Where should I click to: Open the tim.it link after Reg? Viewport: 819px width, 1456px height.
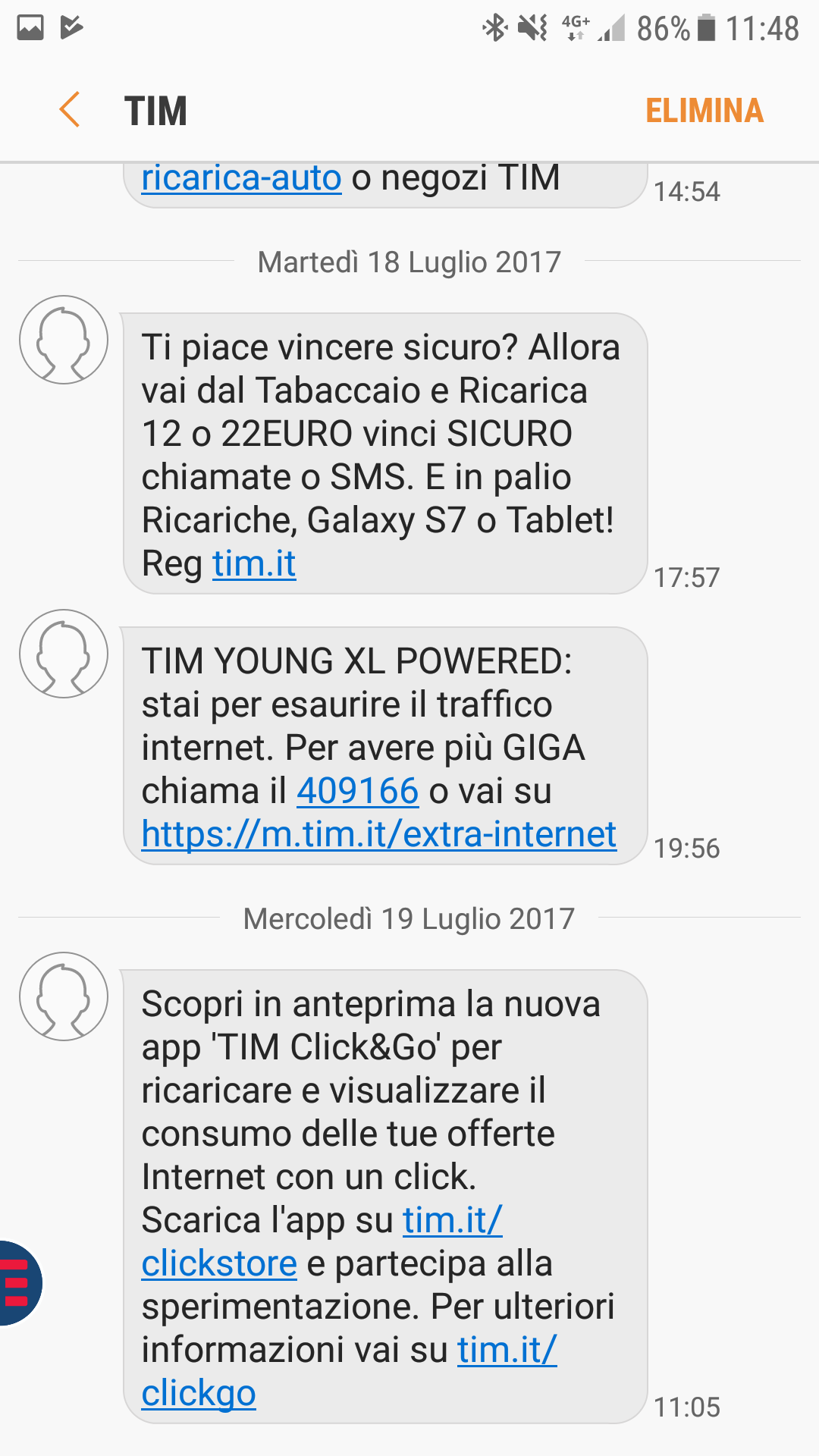(254, 563)
